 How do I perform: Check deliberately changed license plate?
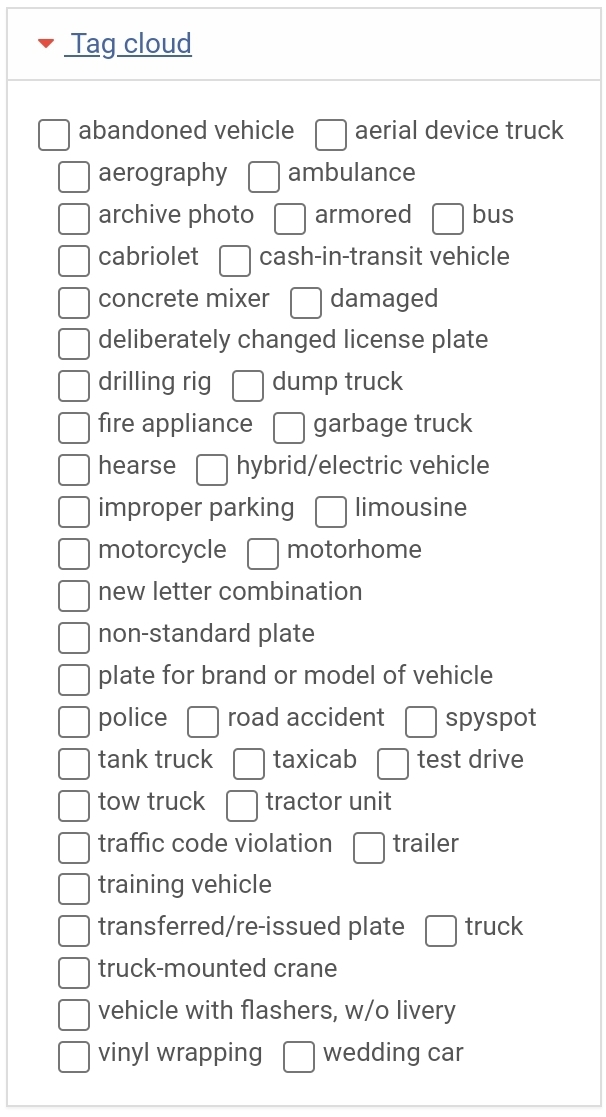[74, 344]
